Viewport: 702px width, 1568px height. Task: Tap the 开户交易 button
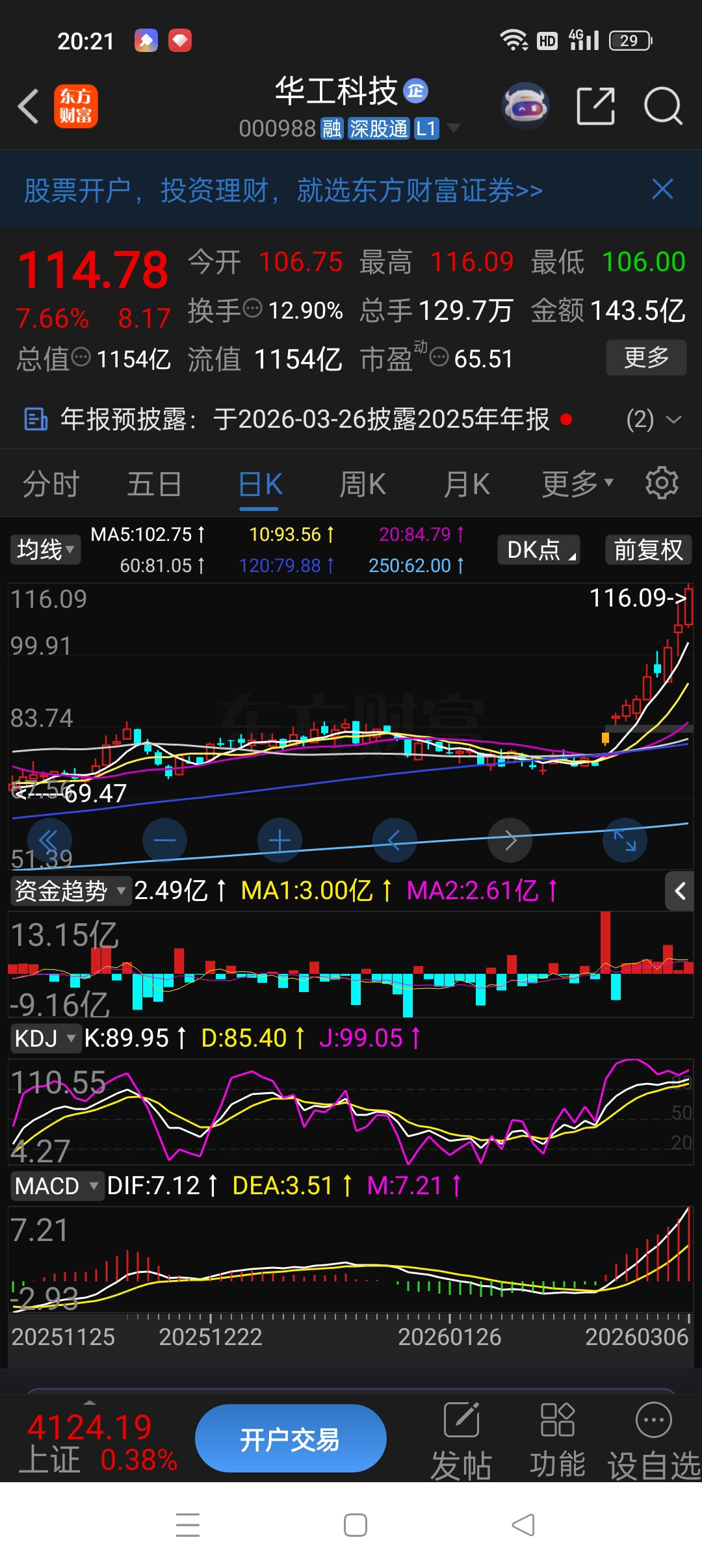[291, 1439]
